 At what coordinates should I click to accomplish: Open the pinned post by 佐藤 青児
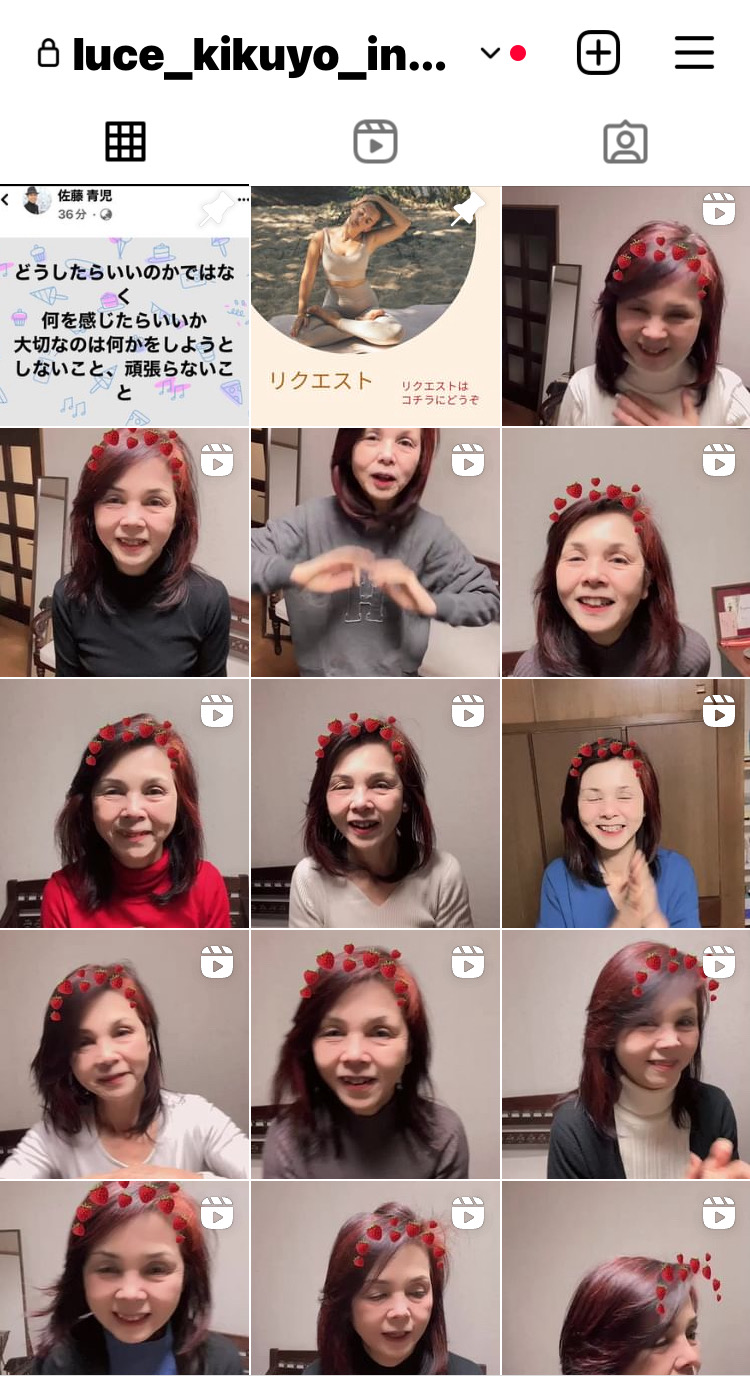124,306
